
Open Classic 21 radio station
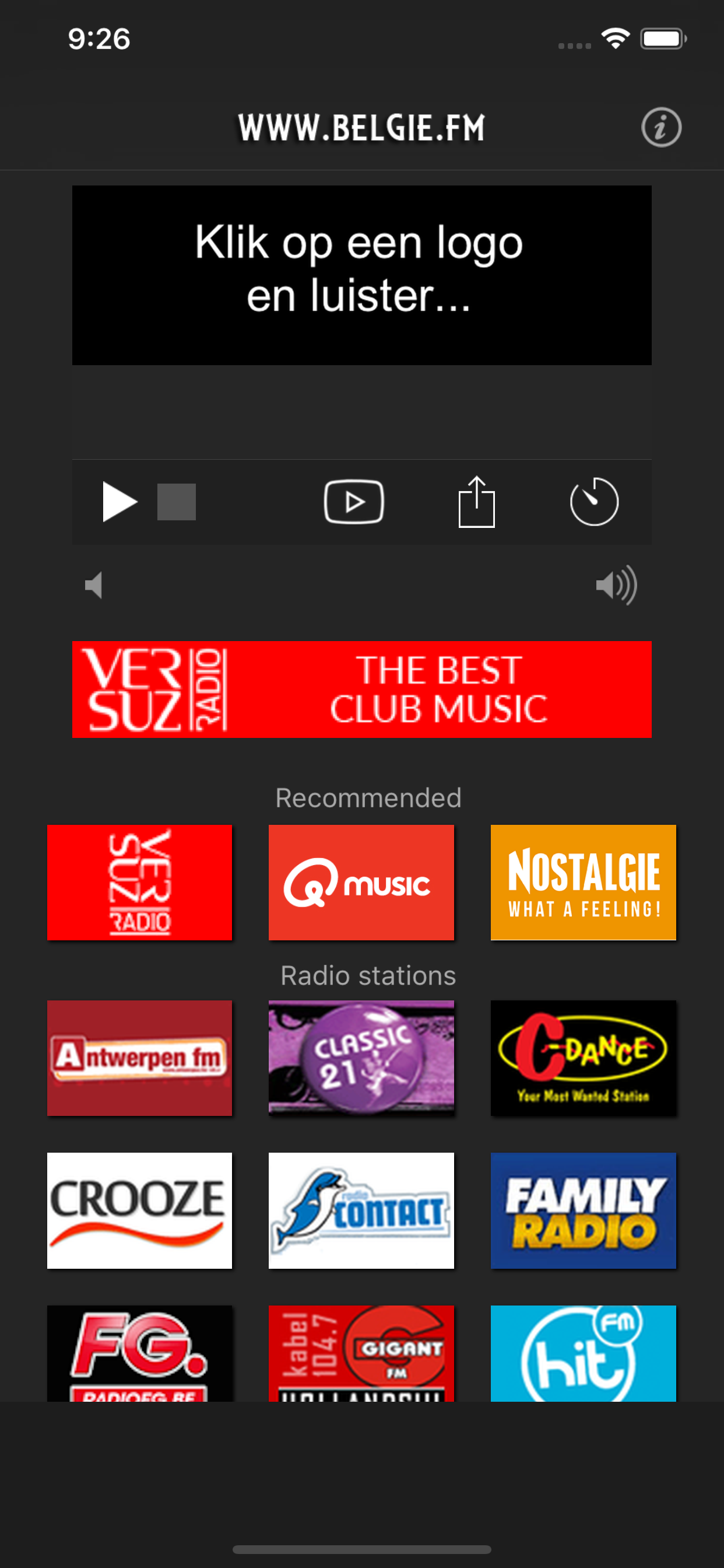(x=361, y=1058)
